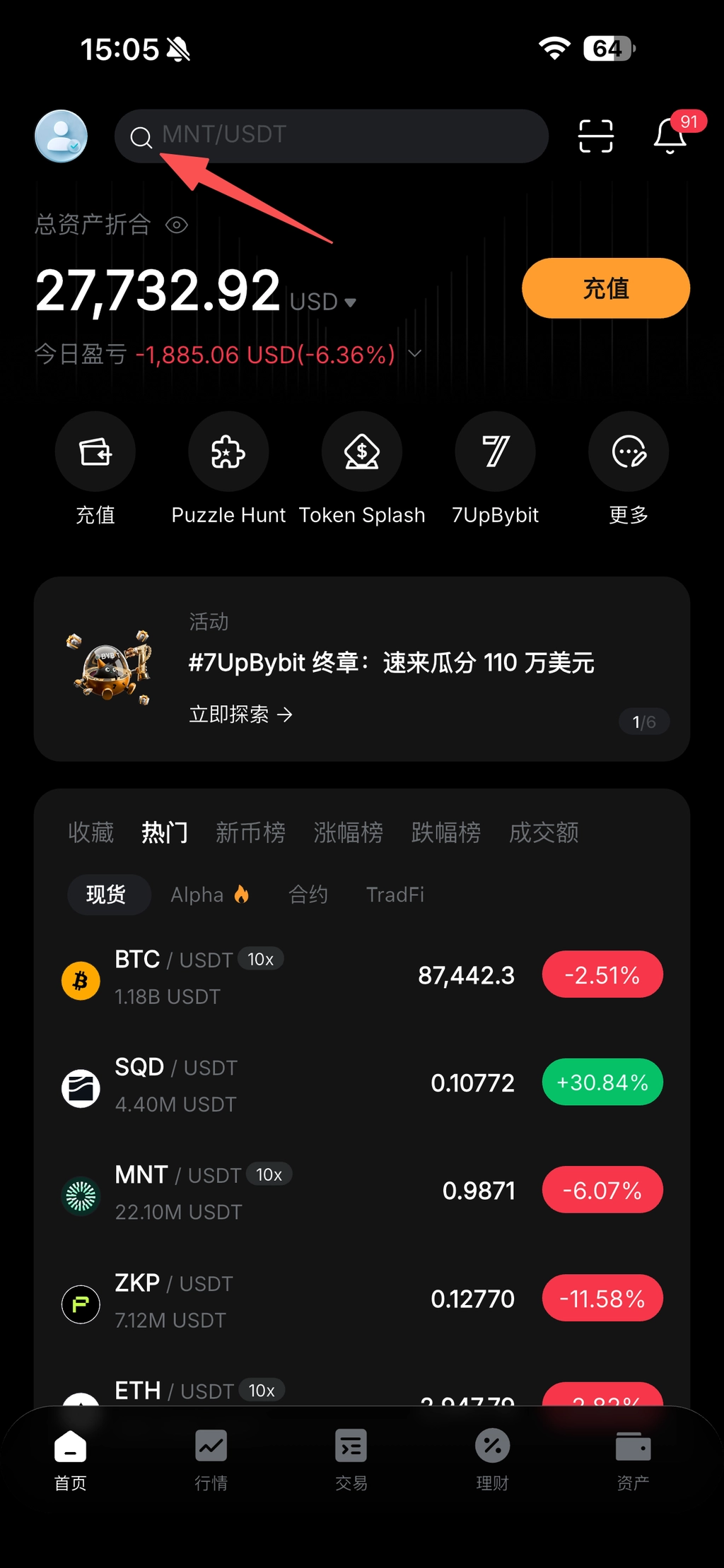Open Token Splash shortcut

click(362, 452)
